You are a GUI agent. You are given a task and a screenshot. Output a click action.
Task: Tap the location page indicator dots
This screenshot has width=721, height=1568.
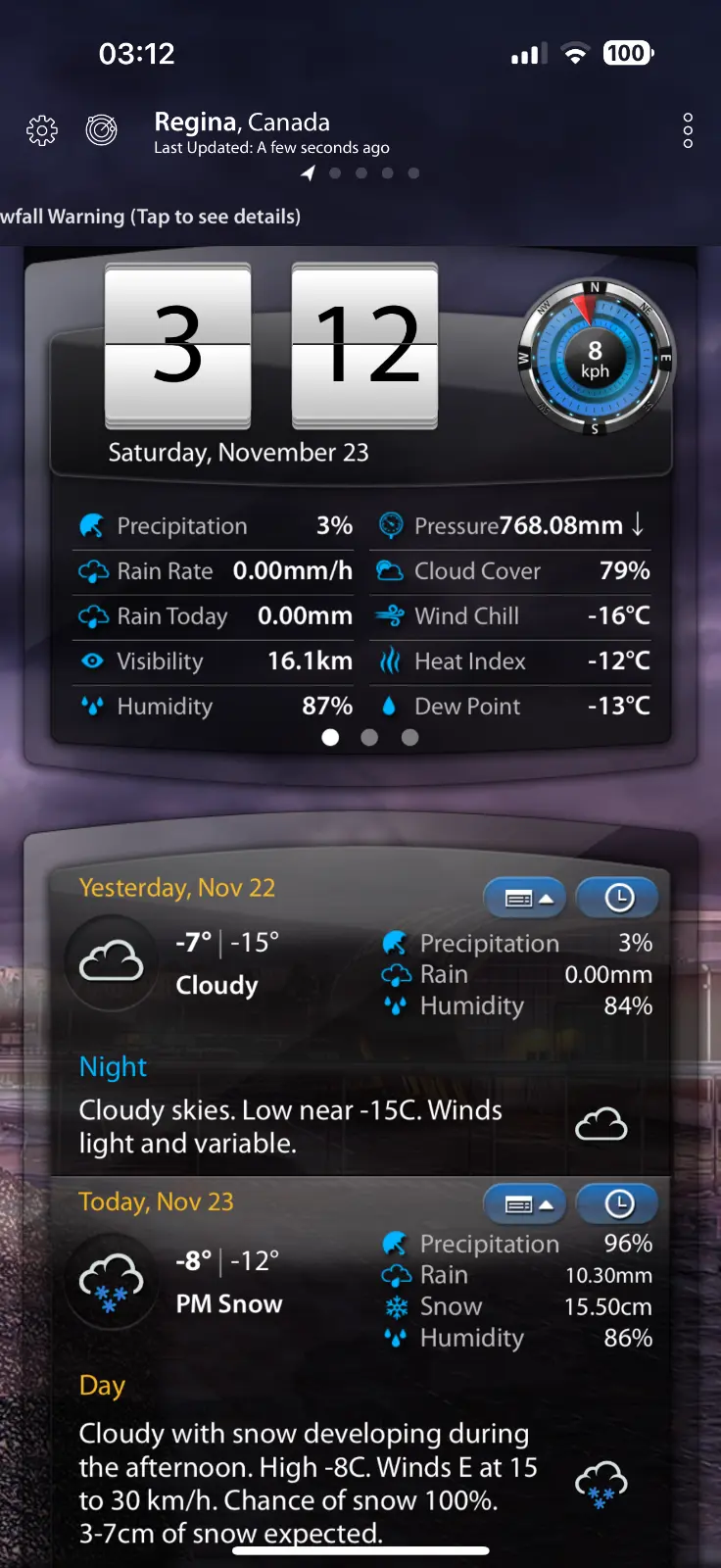361,173
